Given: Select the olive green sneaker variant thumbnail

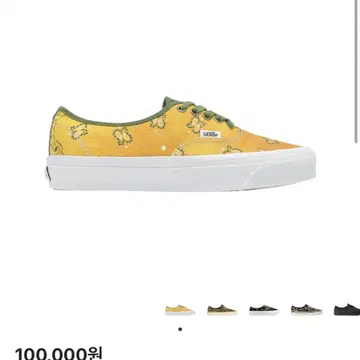Looking at the screenshot, I should click(222, 310).
